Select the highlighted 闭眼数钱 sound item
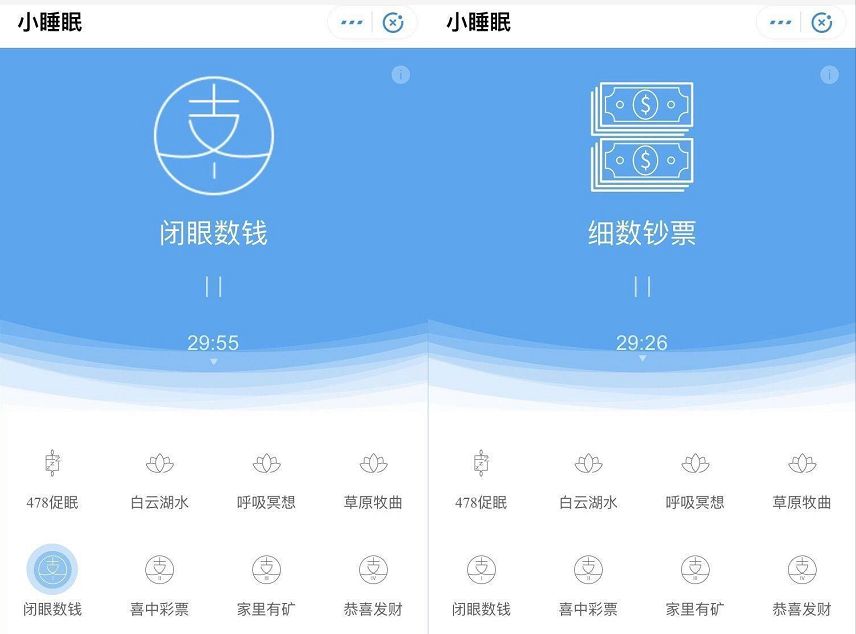This screenshot has height=634, width=856. (52, 570)
